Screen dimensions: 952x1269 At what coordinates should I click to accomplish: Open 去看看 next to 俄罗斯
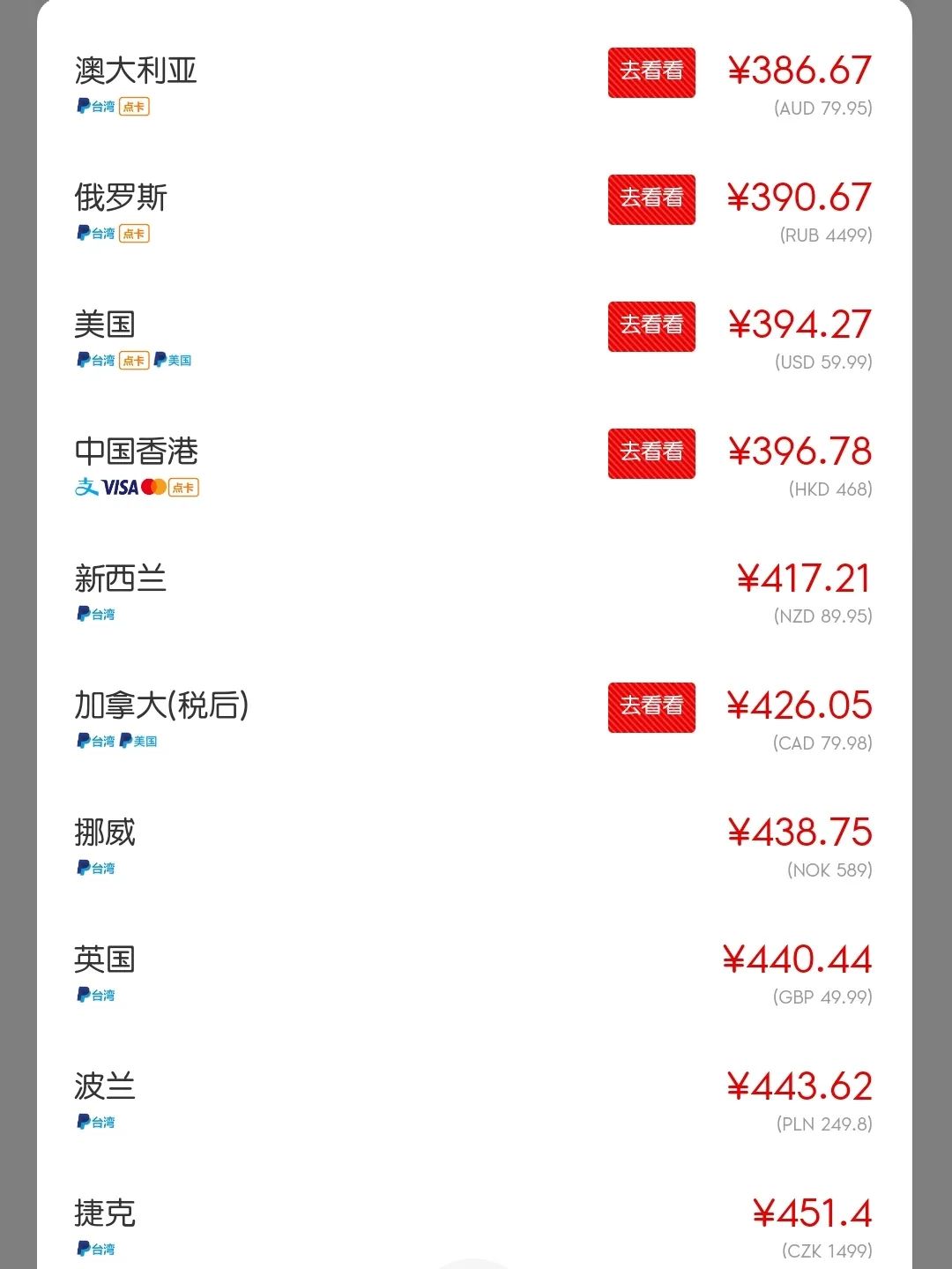pos(651,199)
